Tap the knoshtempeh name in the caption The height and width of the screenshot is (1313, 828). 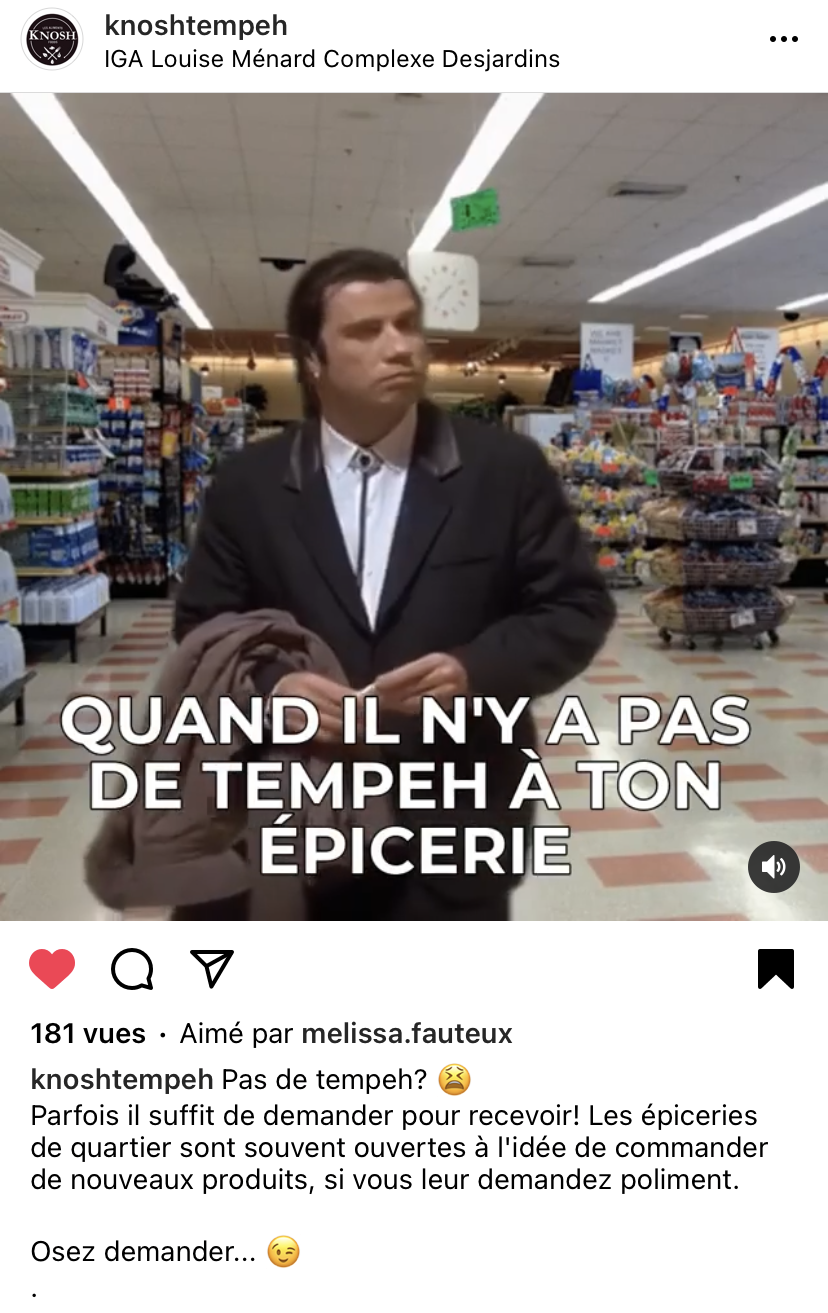[x=122, y=1080]
